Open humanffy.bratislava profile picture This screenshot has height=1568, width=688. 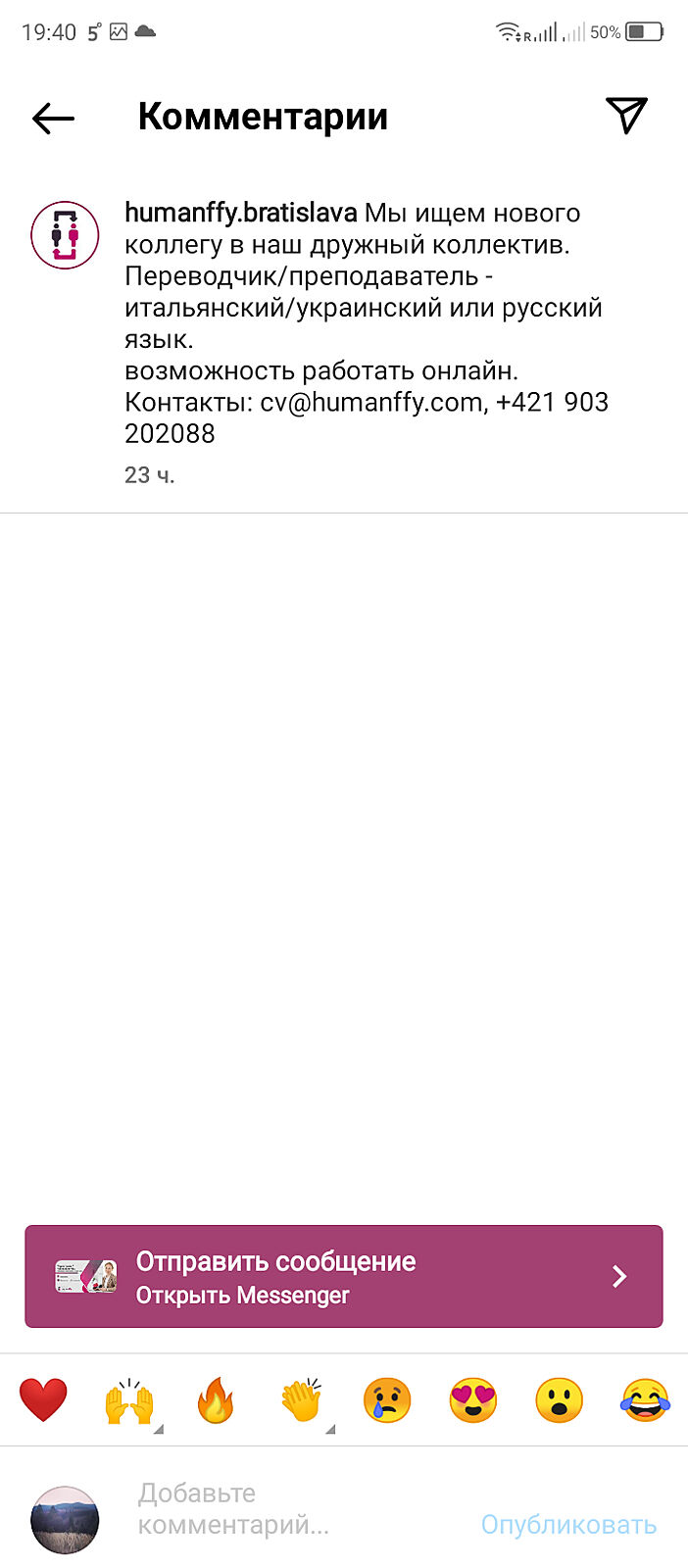coord(65,235)
